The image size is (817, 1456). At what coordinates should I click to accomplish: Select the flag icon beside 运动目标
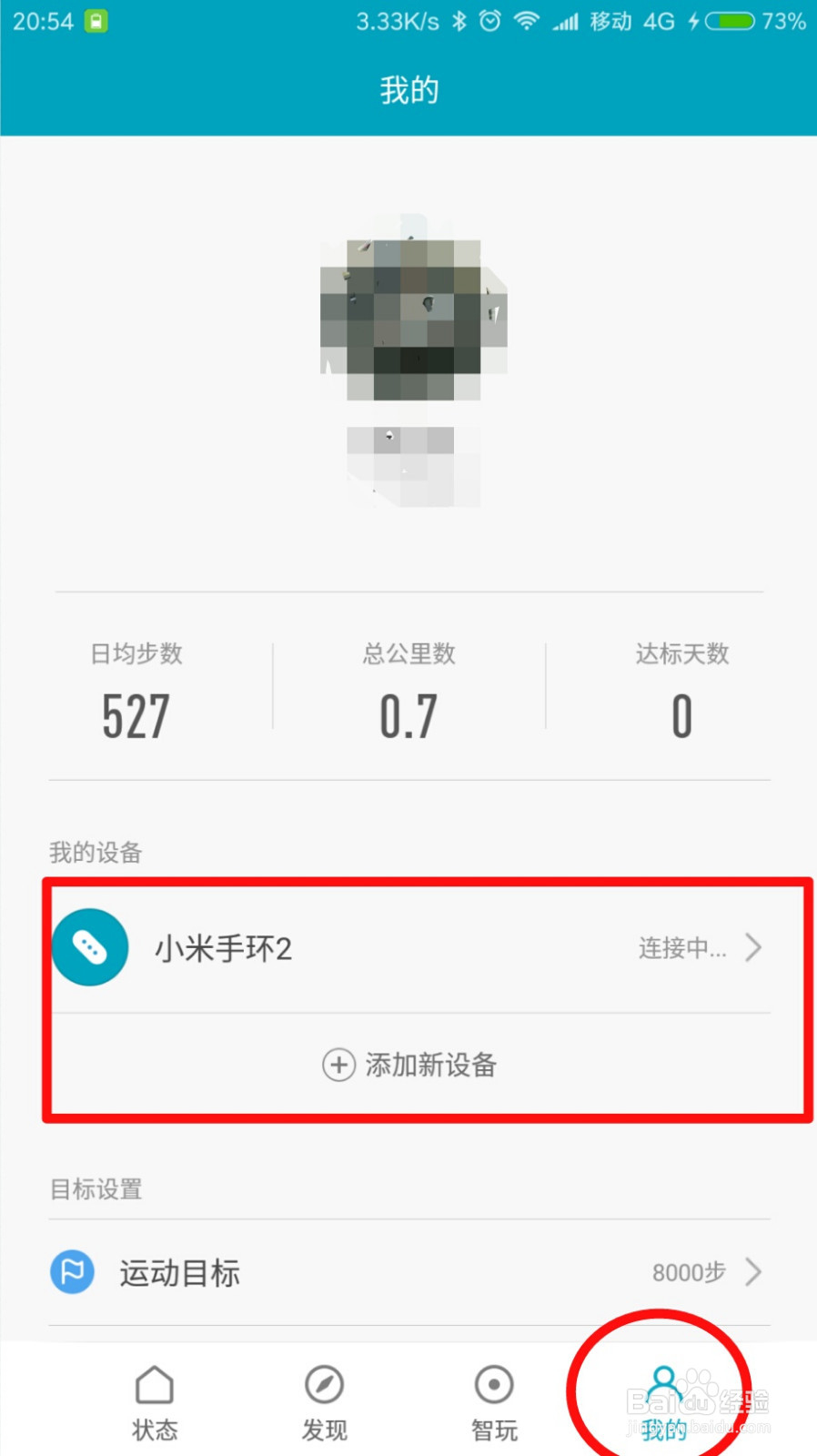71,1272
